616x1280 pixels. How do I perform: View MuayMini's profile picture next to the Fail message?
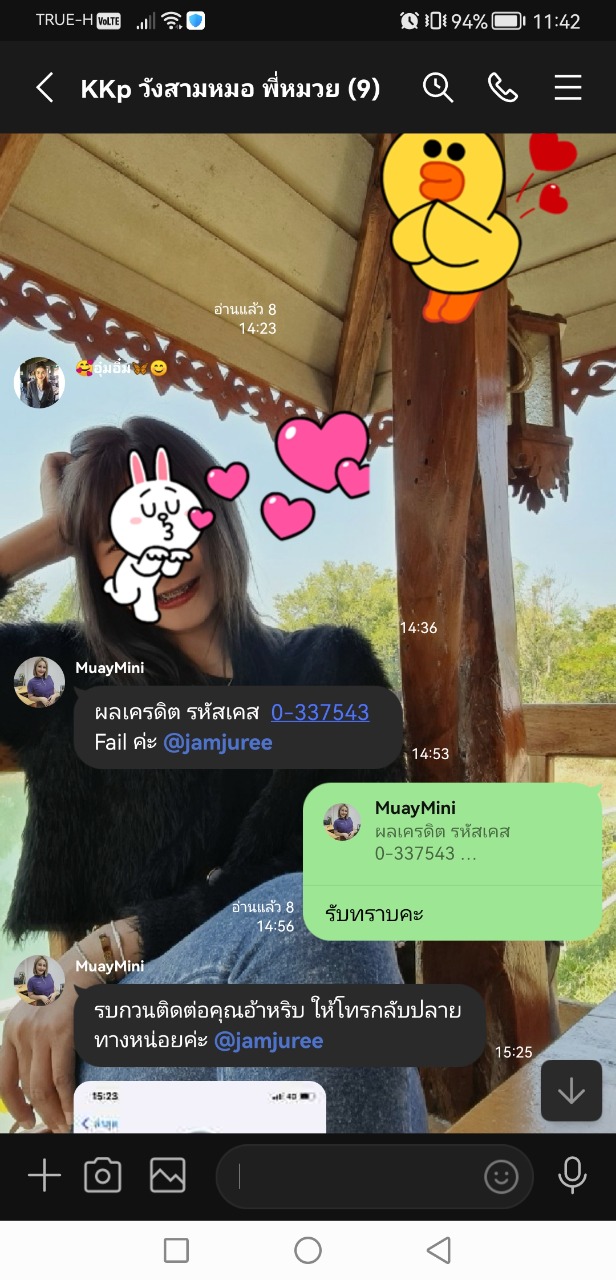(39, 682)
